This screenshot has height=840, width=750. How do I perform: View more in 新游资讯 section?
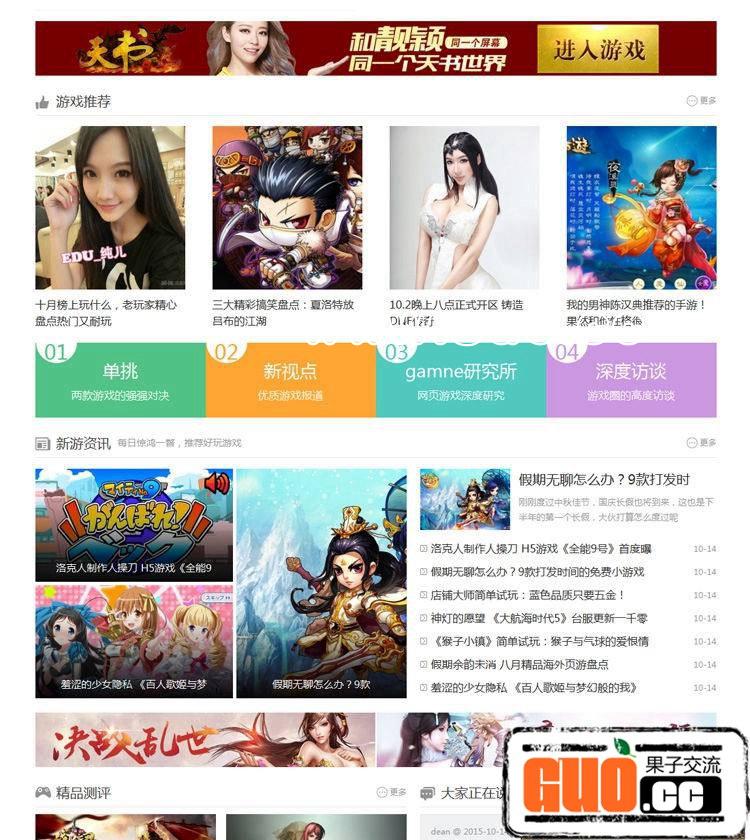point(701,442)
